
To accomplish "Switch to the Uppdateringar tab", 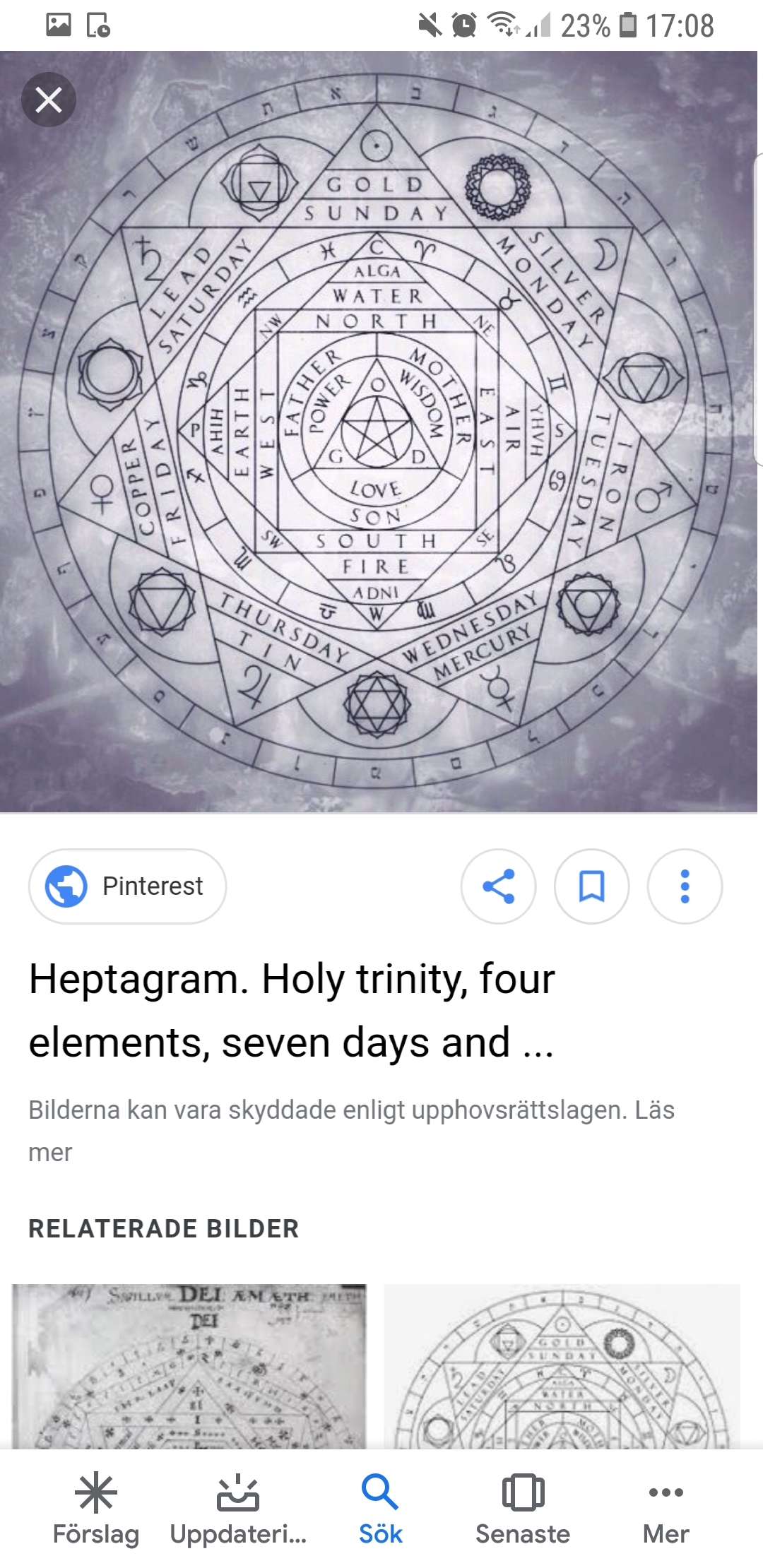I will [238, 1509].
